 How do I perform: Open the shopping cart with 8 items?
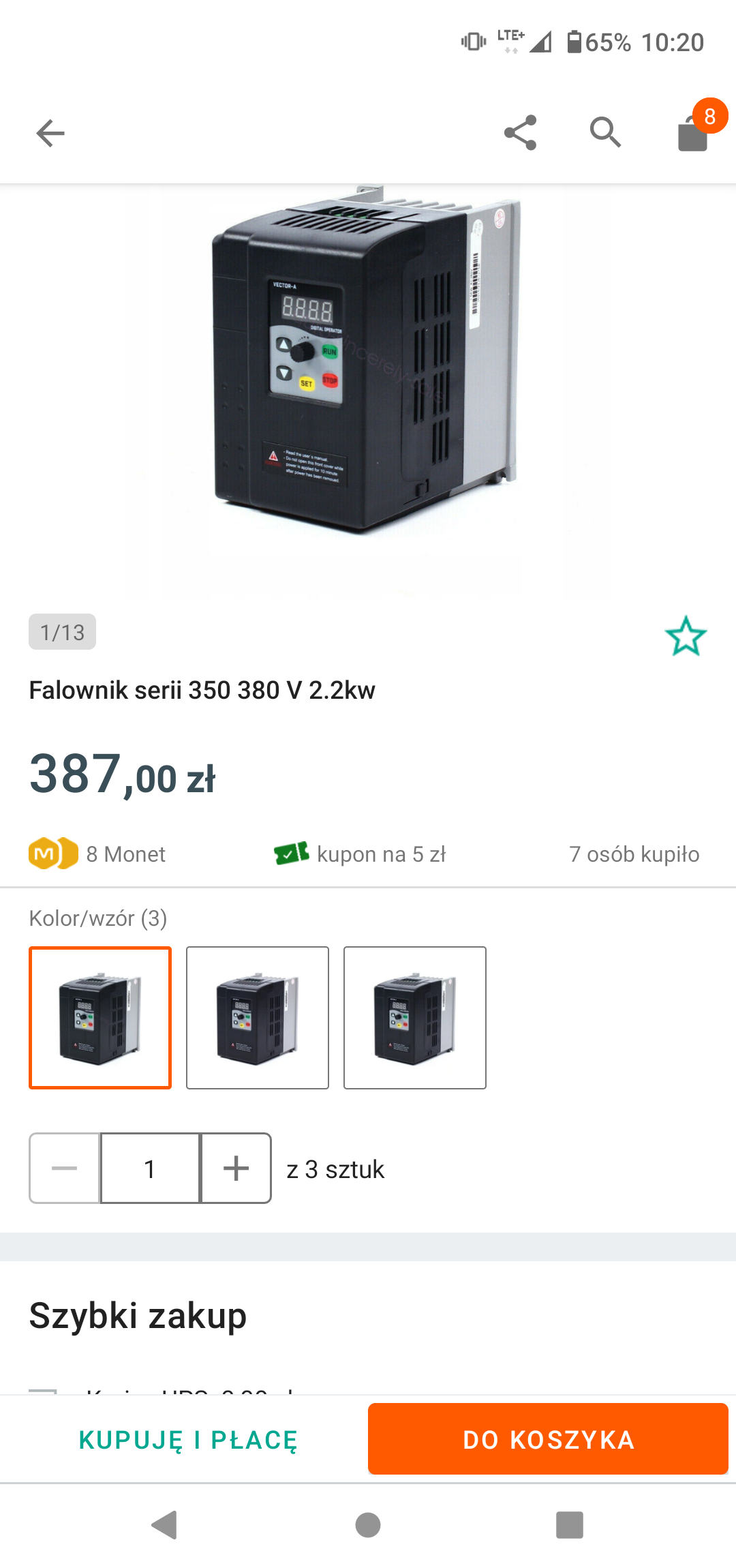[x=693, y=132]
